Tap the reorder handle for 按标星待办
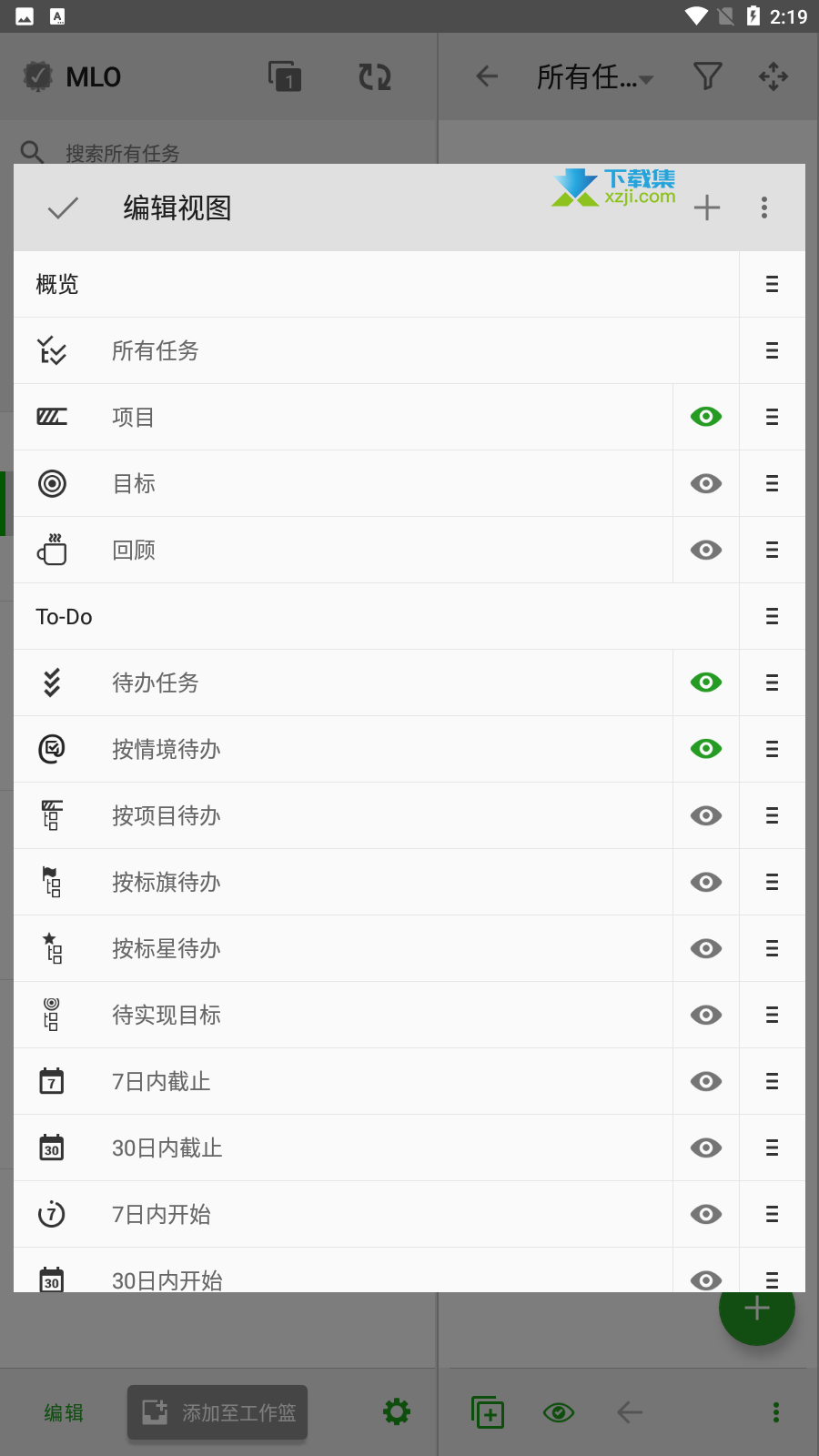This screenshot has height=1456, width=819. click(x=772, y=948)
